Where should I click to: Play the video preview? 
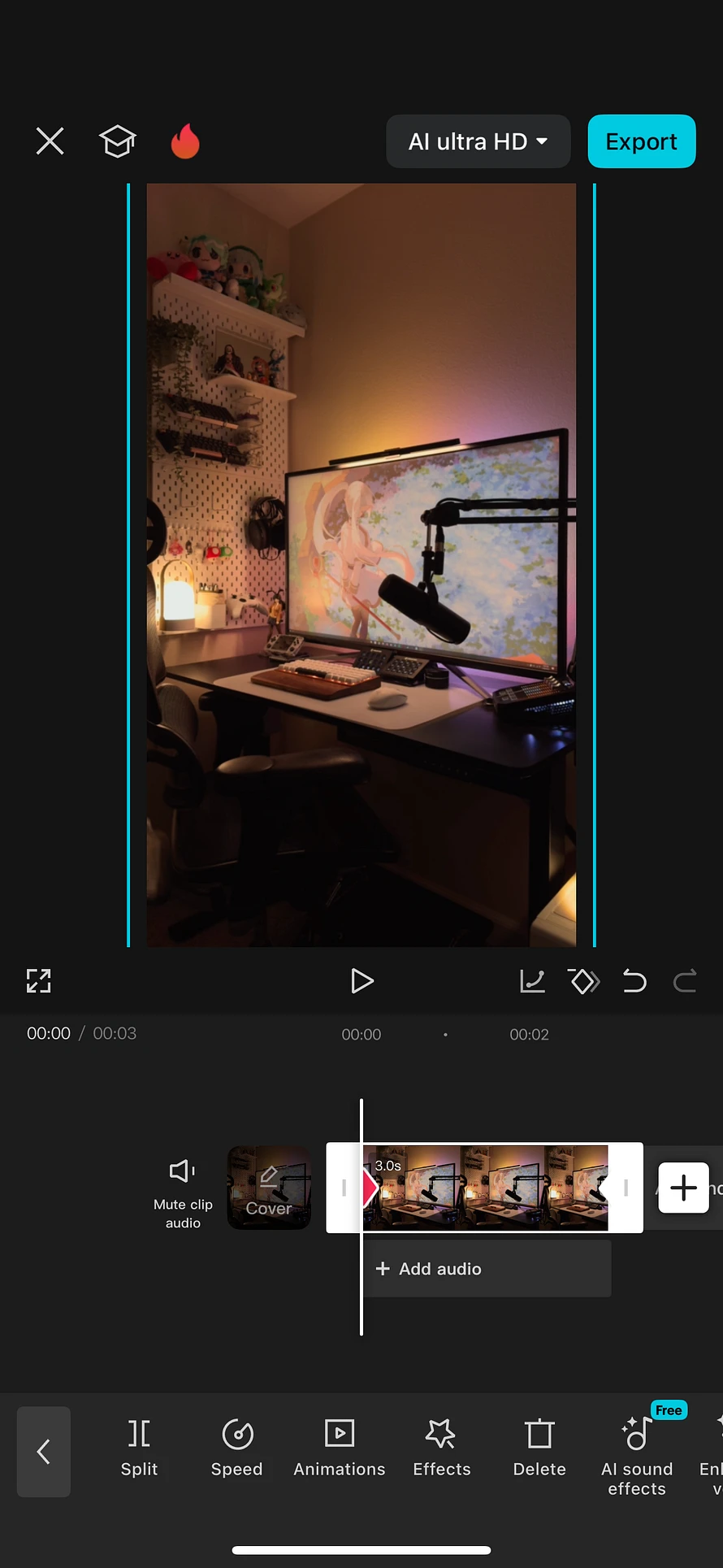(361, 981)
